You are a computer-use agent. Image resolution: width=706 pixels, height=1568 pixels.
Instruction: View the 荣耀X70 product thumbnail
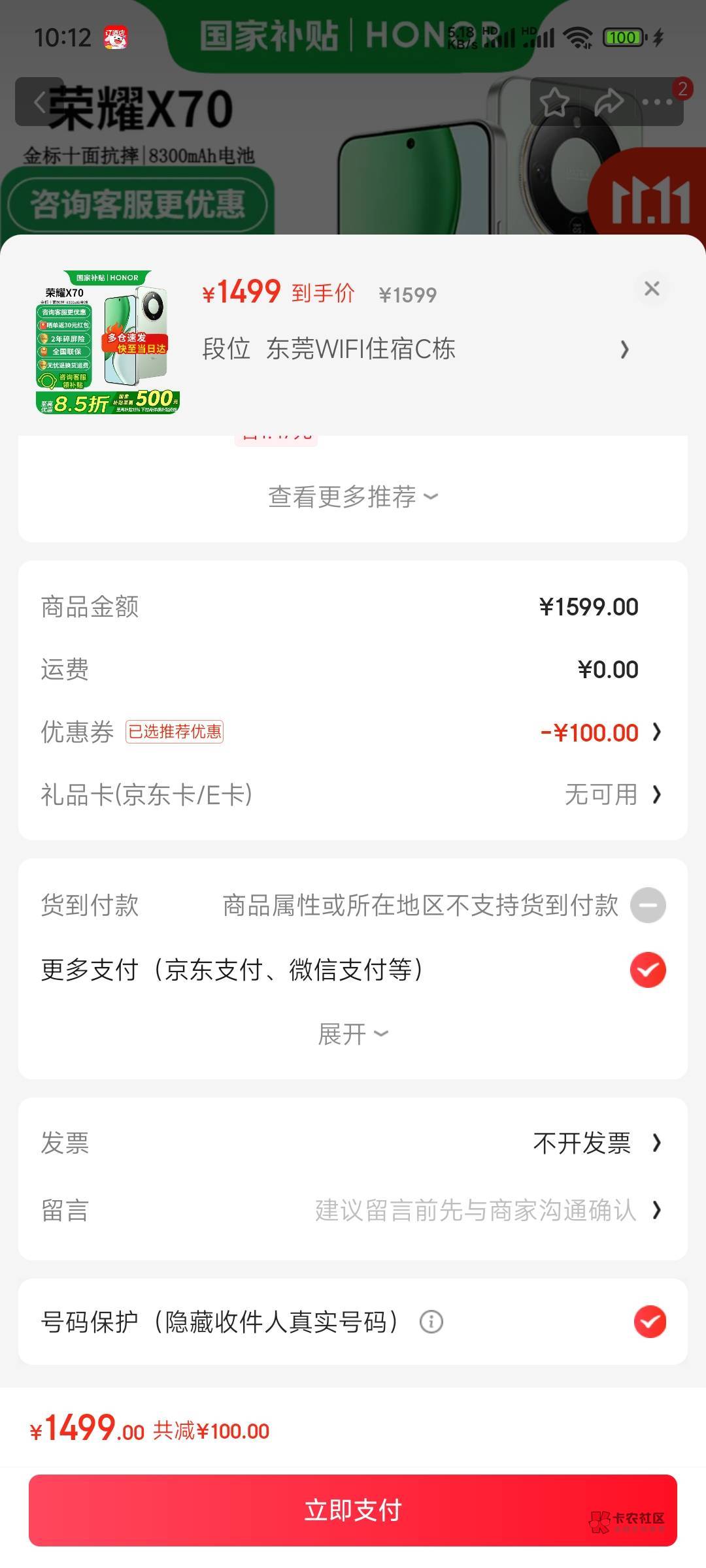[108, 342]
